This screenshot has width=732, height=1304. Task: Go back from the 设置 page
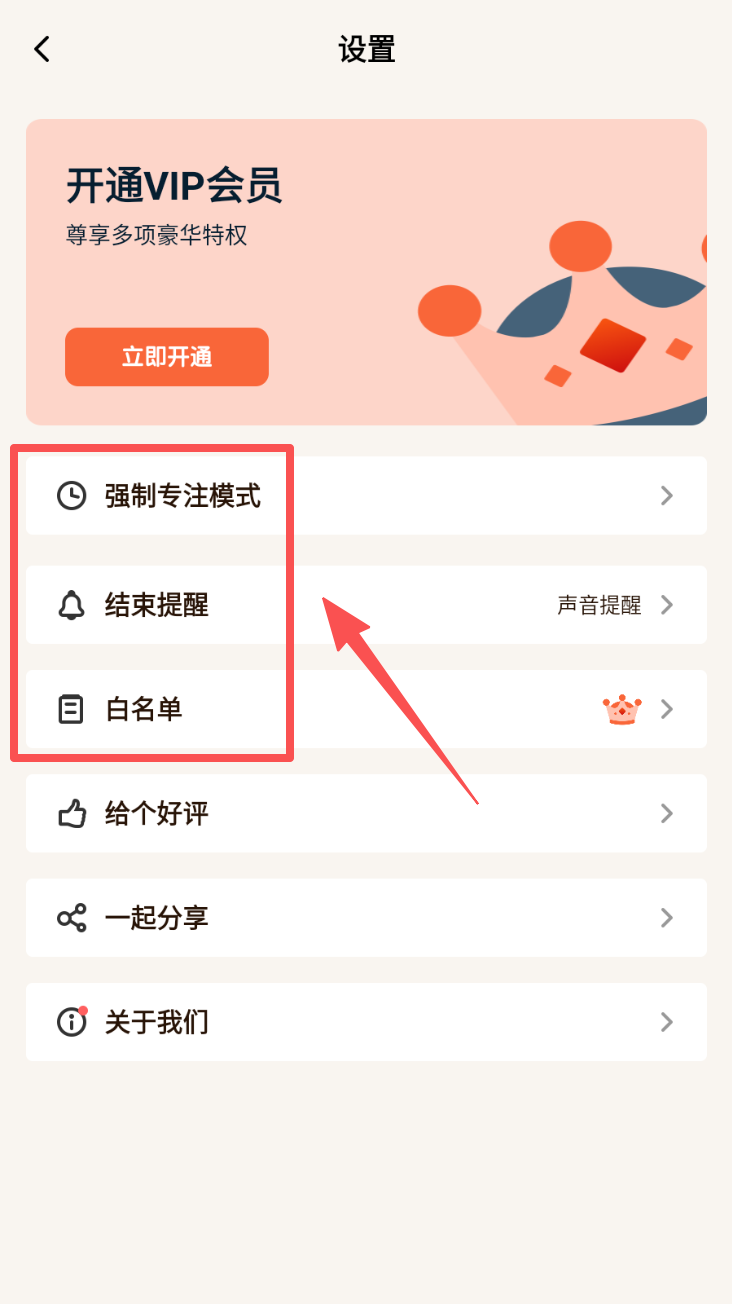click(x=42, y=49)
